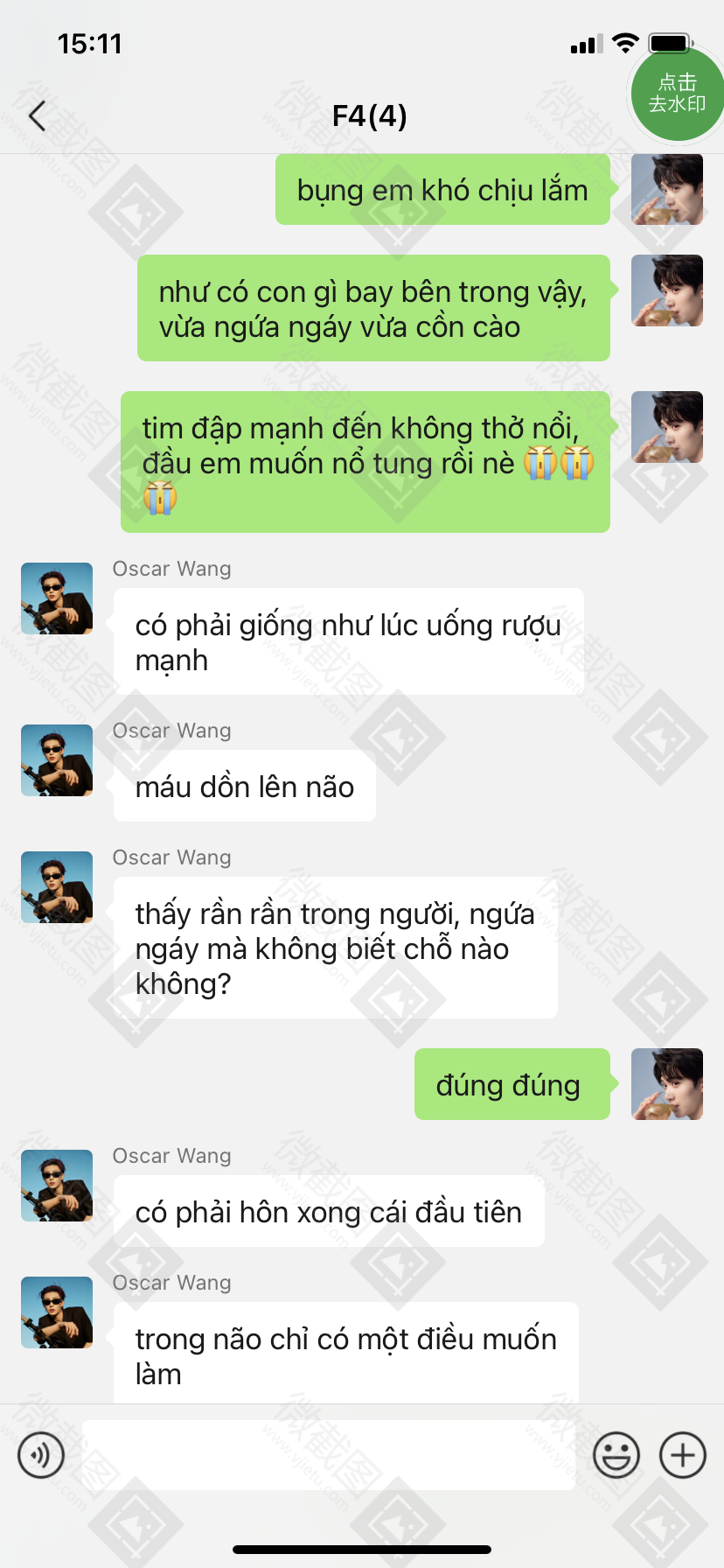The height and width of the screenshot is (1568, 724).
Task: View Oscar Wang's profile beside "có phải hôn xong"
Action: coord(57,1186)
